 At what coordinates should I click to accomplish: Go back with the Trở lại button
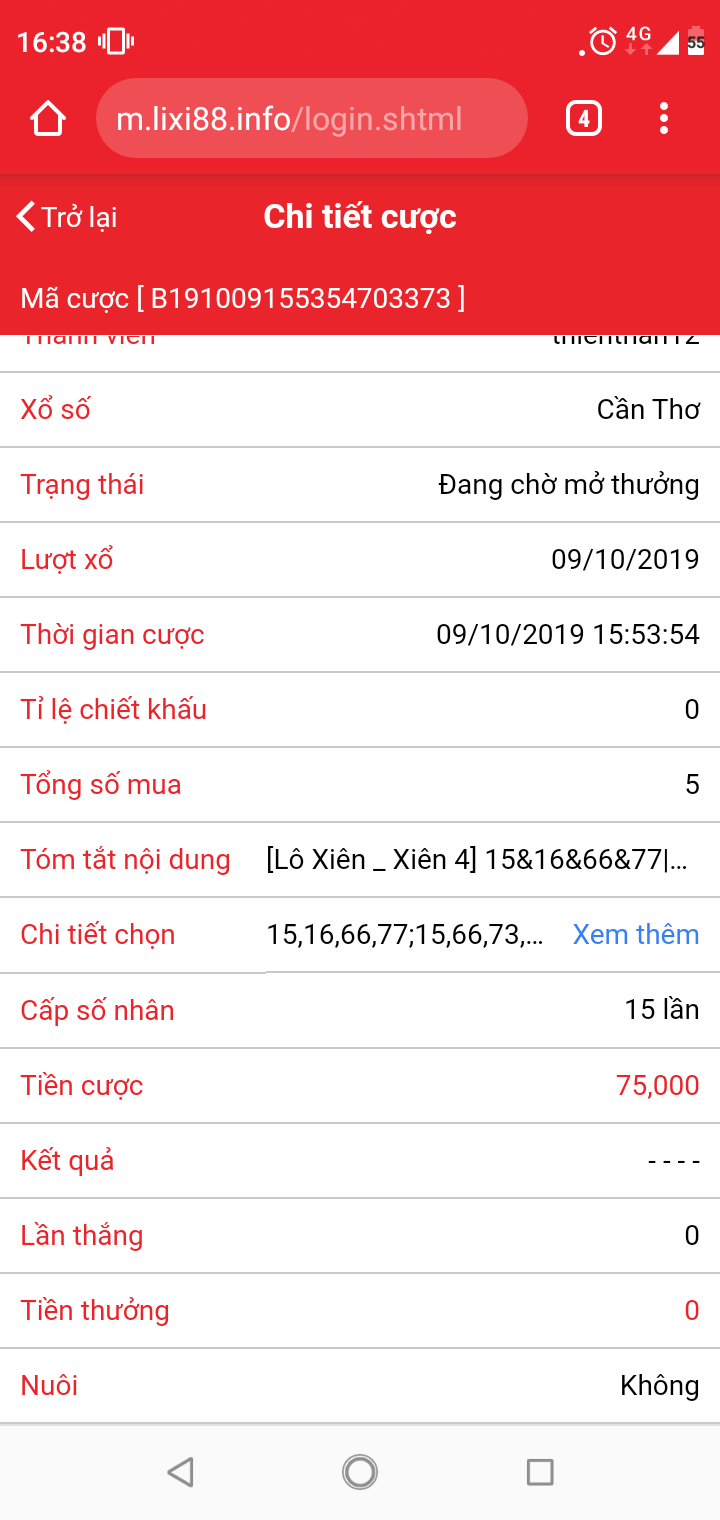(x=68, y=217)
